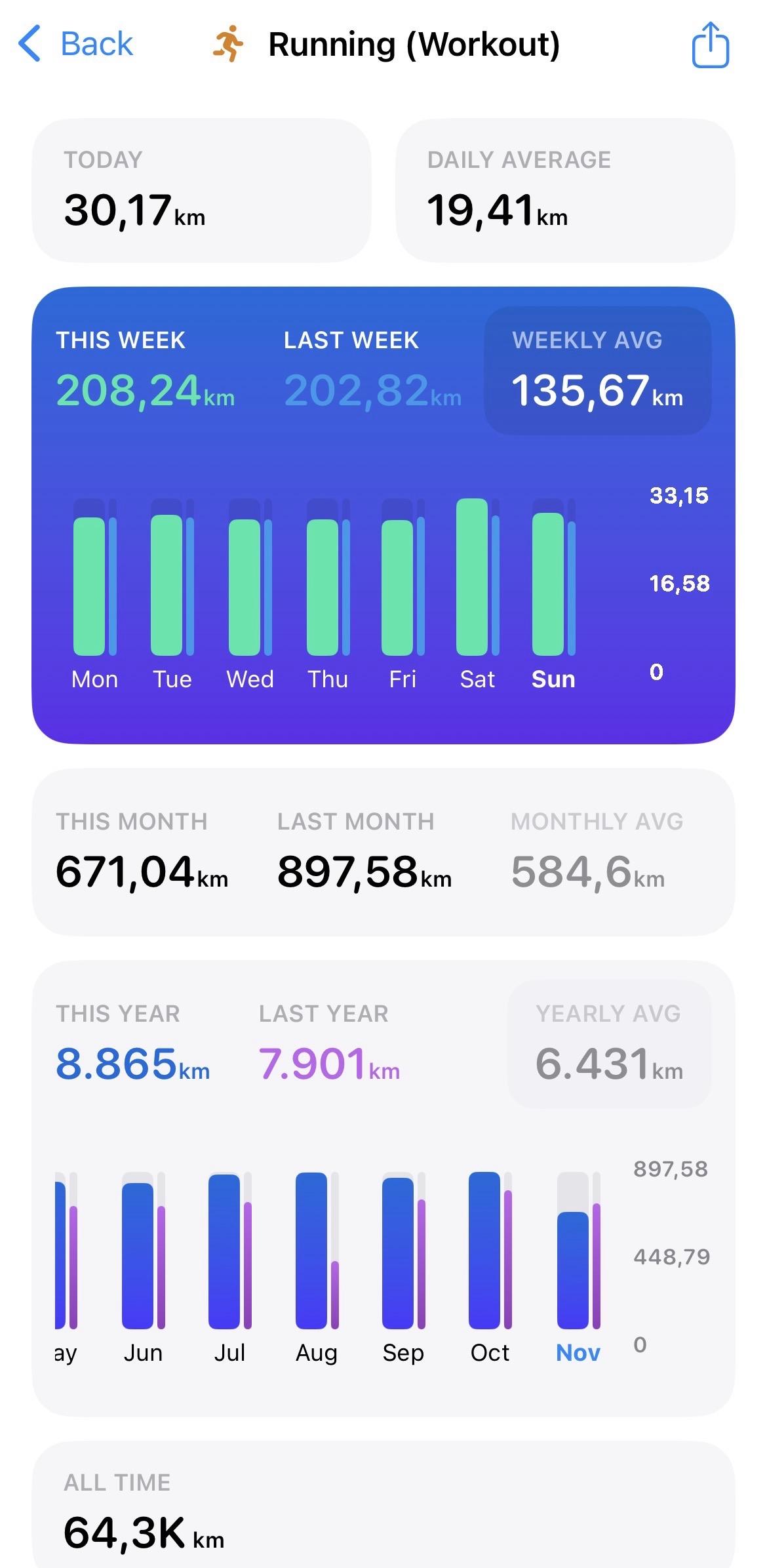Show the Last Week figure
The height and width of the screenshot is (1568, 767).
click(372, 371)
